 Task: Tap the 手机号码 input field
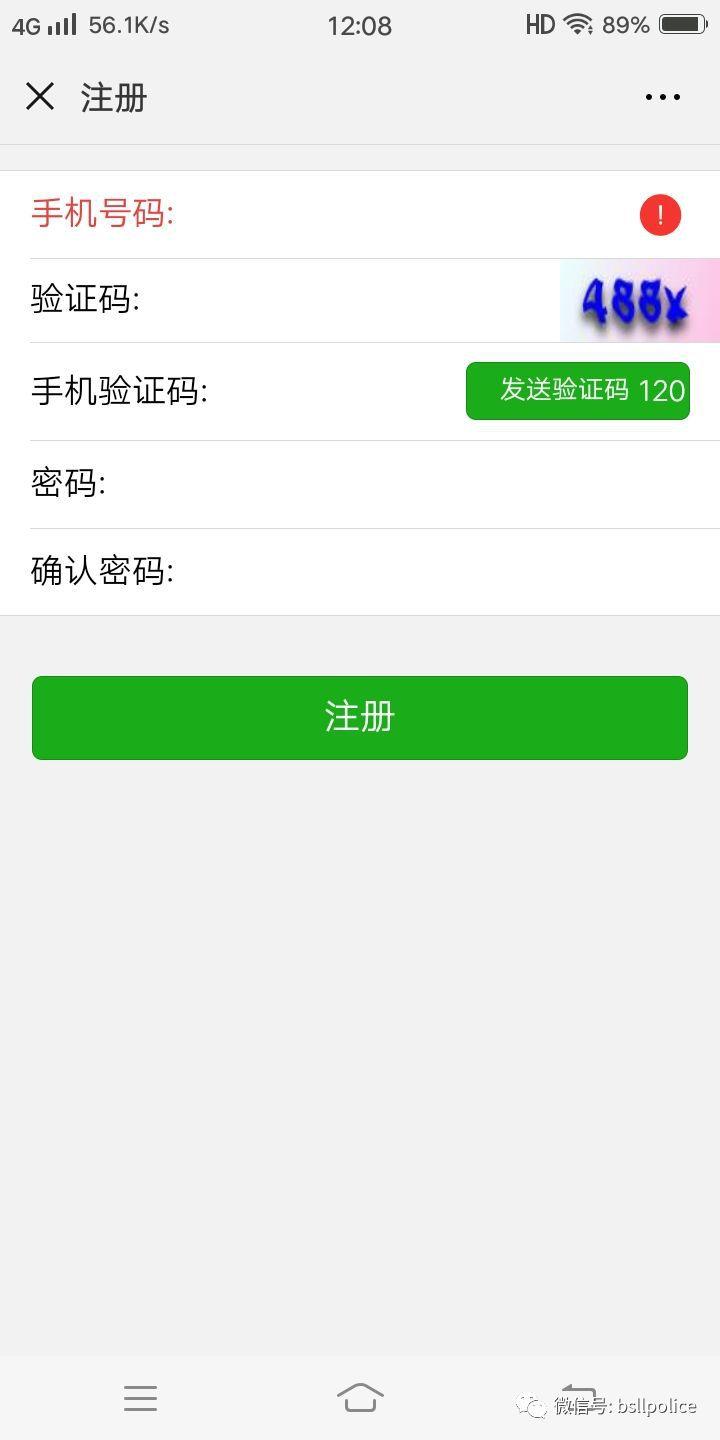(400, 214)
